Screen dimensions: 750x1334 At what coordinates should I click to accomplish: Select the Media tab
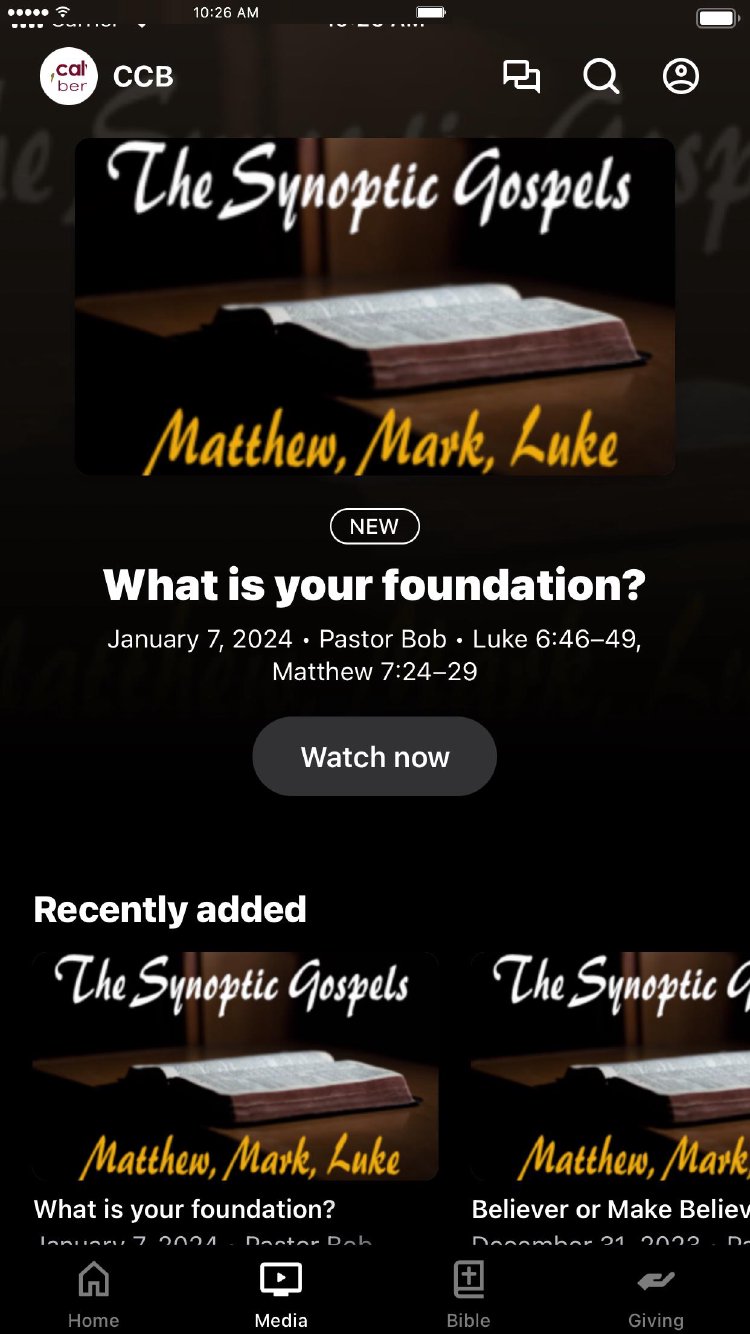(281, 1294)
